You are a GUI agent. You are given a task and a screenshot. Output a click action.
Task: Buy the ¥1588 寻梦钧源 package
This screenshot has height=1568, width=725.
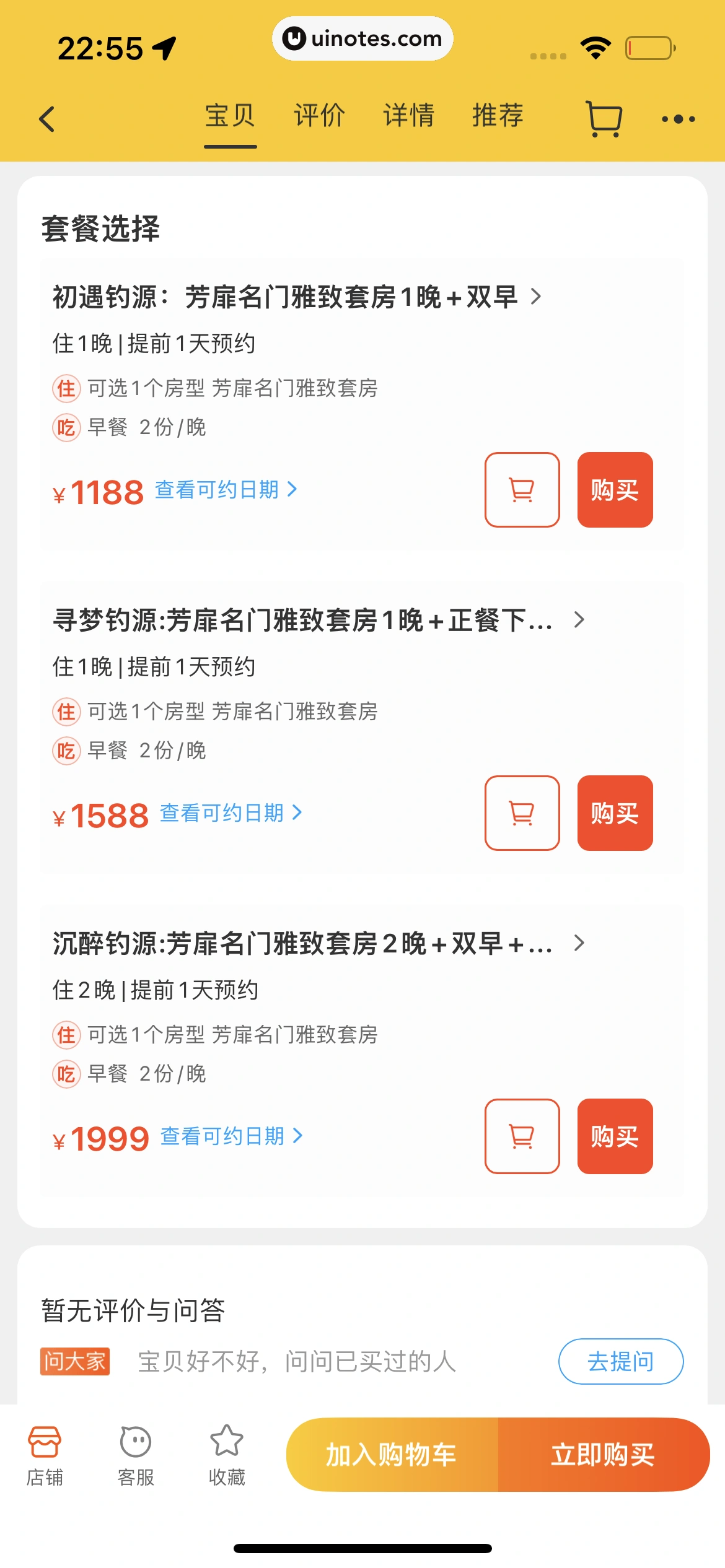[615, 813]
